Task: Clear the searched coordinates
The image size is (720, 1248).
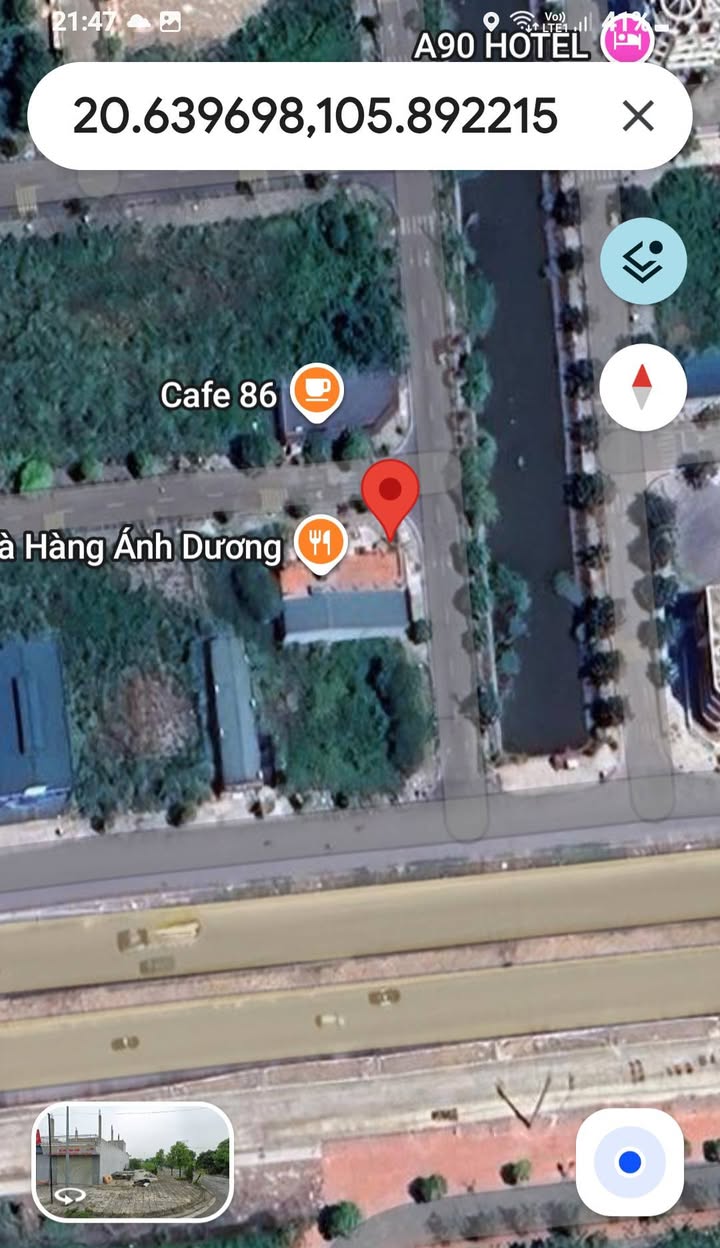Action: click(x=637, y=116)
